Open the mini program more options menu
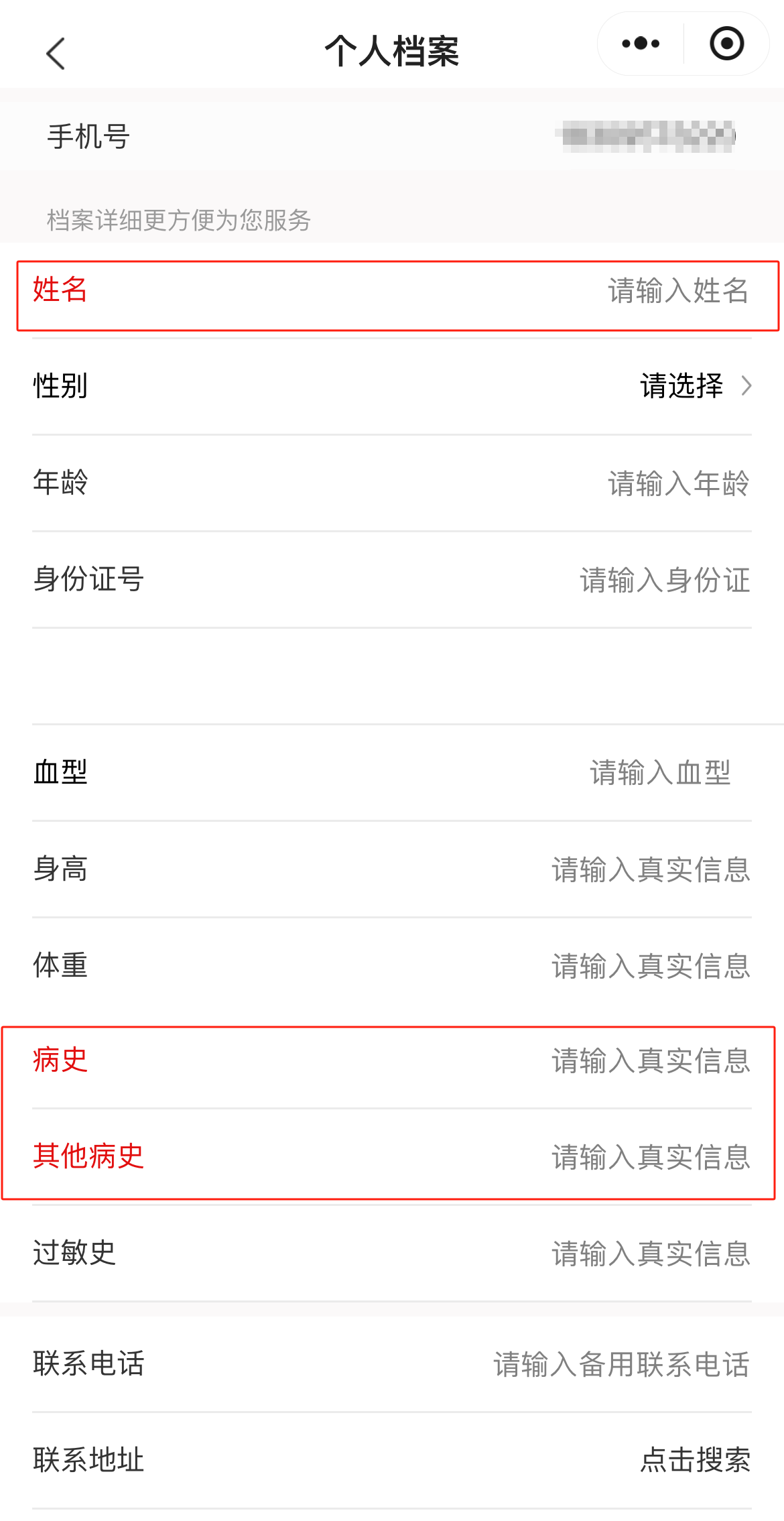Viewport: 784px width, 1521px height. (x=641, y=44)
